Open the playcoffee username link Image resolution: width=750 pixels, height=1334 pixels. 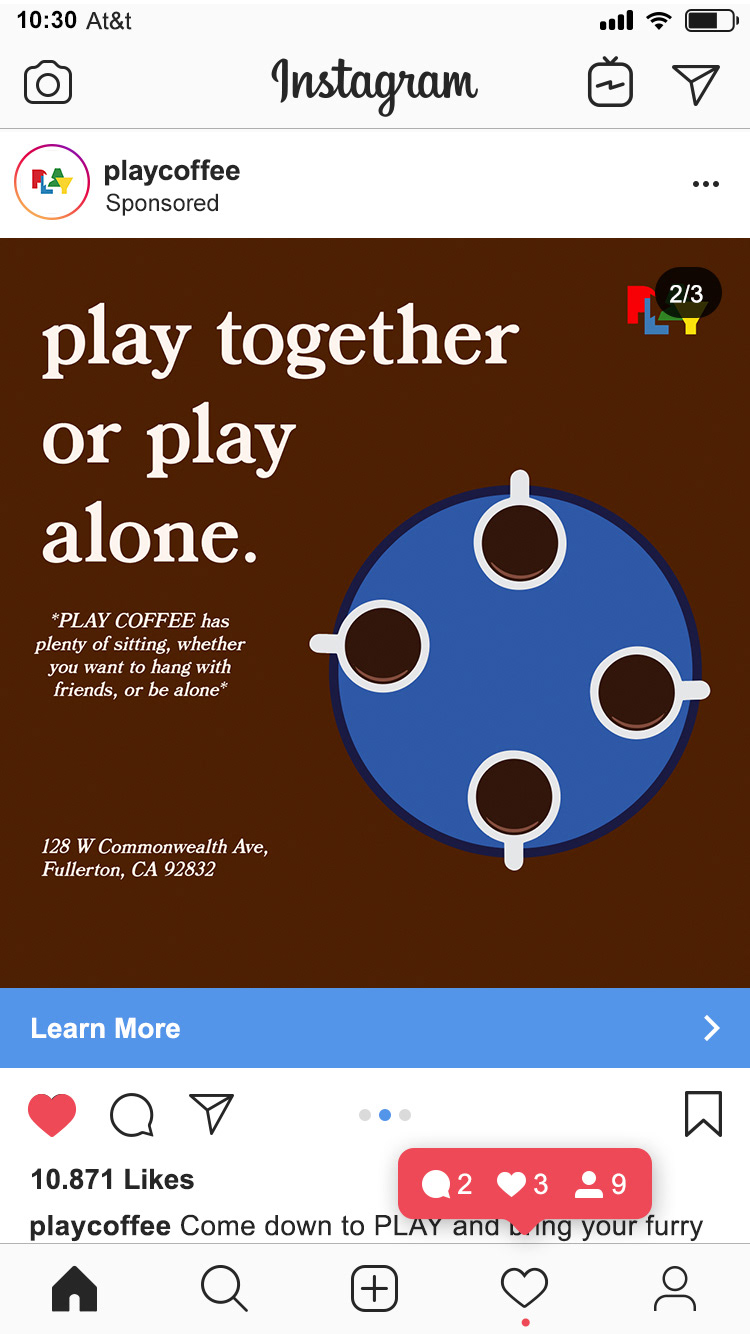tap(172, 171)
